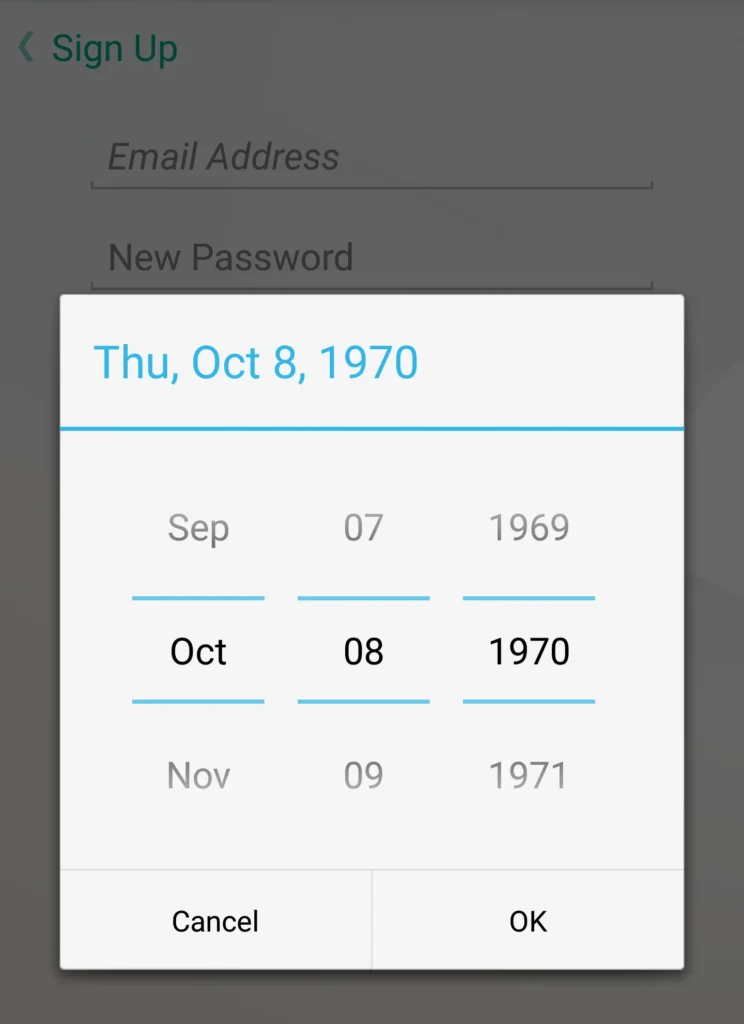This screenshot has height=1024, width=744.
Task: Select next day 09
Action: (x=363, y=775)
